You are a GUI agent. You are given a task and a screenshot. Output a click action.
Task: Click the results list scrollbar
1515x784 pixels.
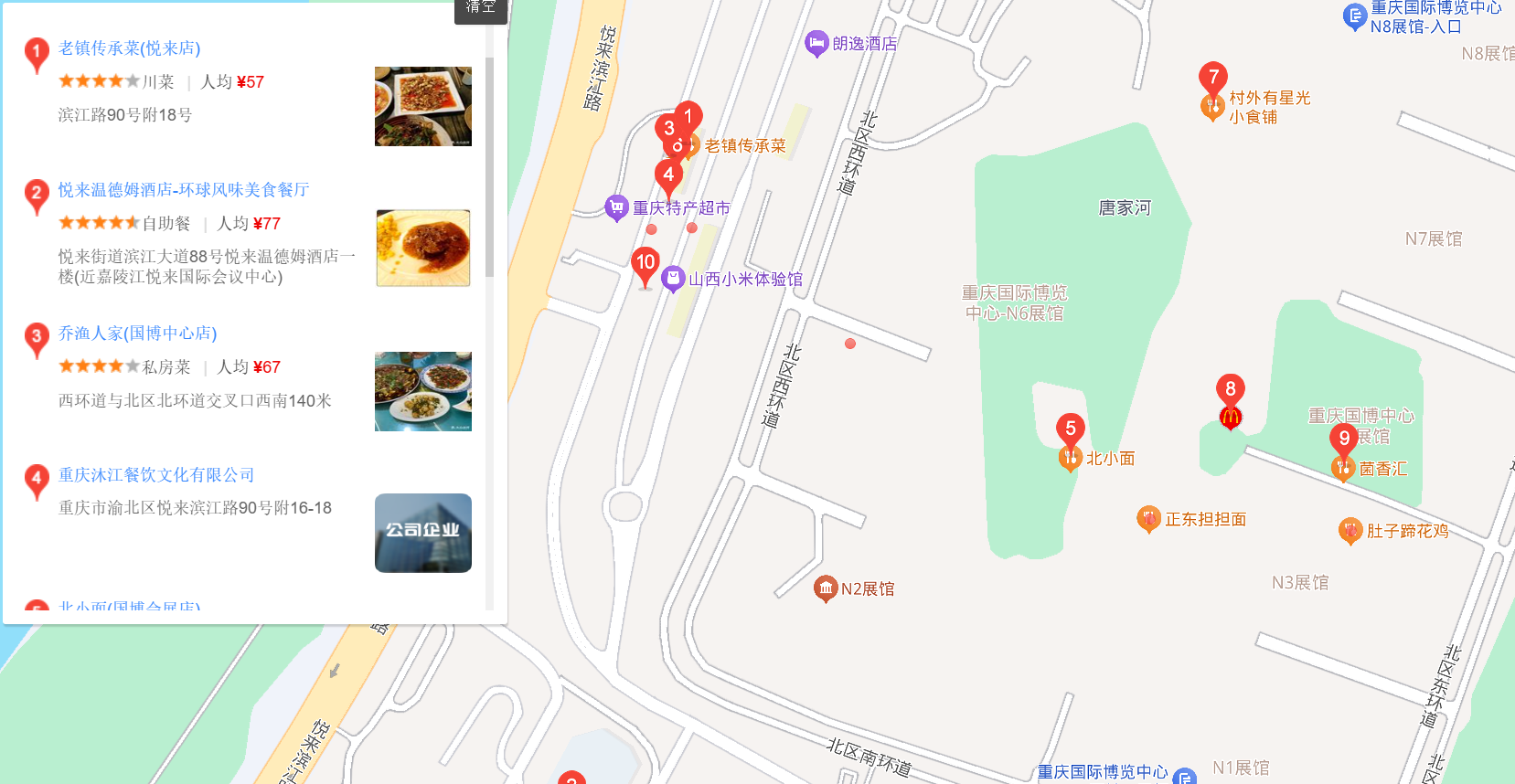(489, 164)
